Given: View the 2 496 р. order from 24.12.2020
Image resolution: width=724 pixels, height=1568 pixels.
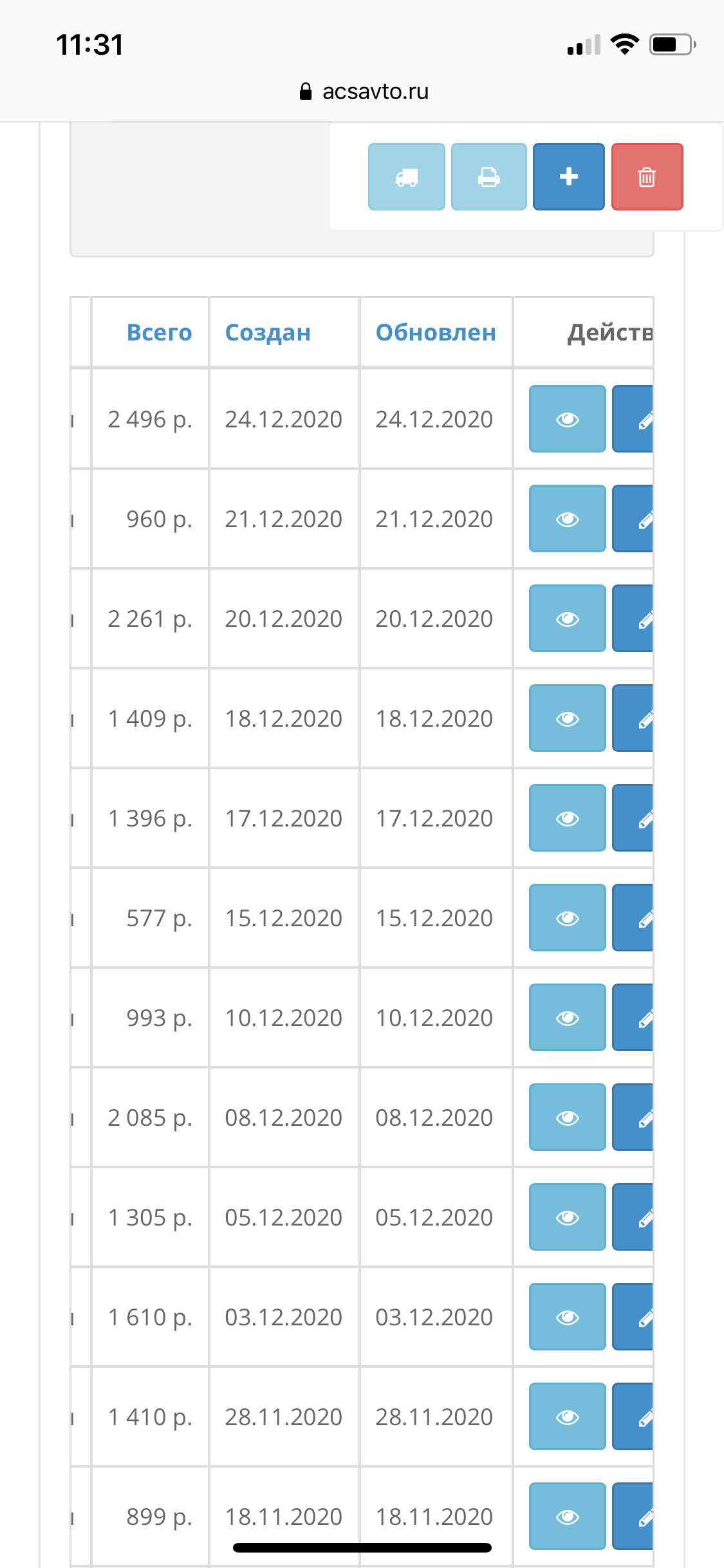Looking at the screenshot, I should tap(567, 419).
